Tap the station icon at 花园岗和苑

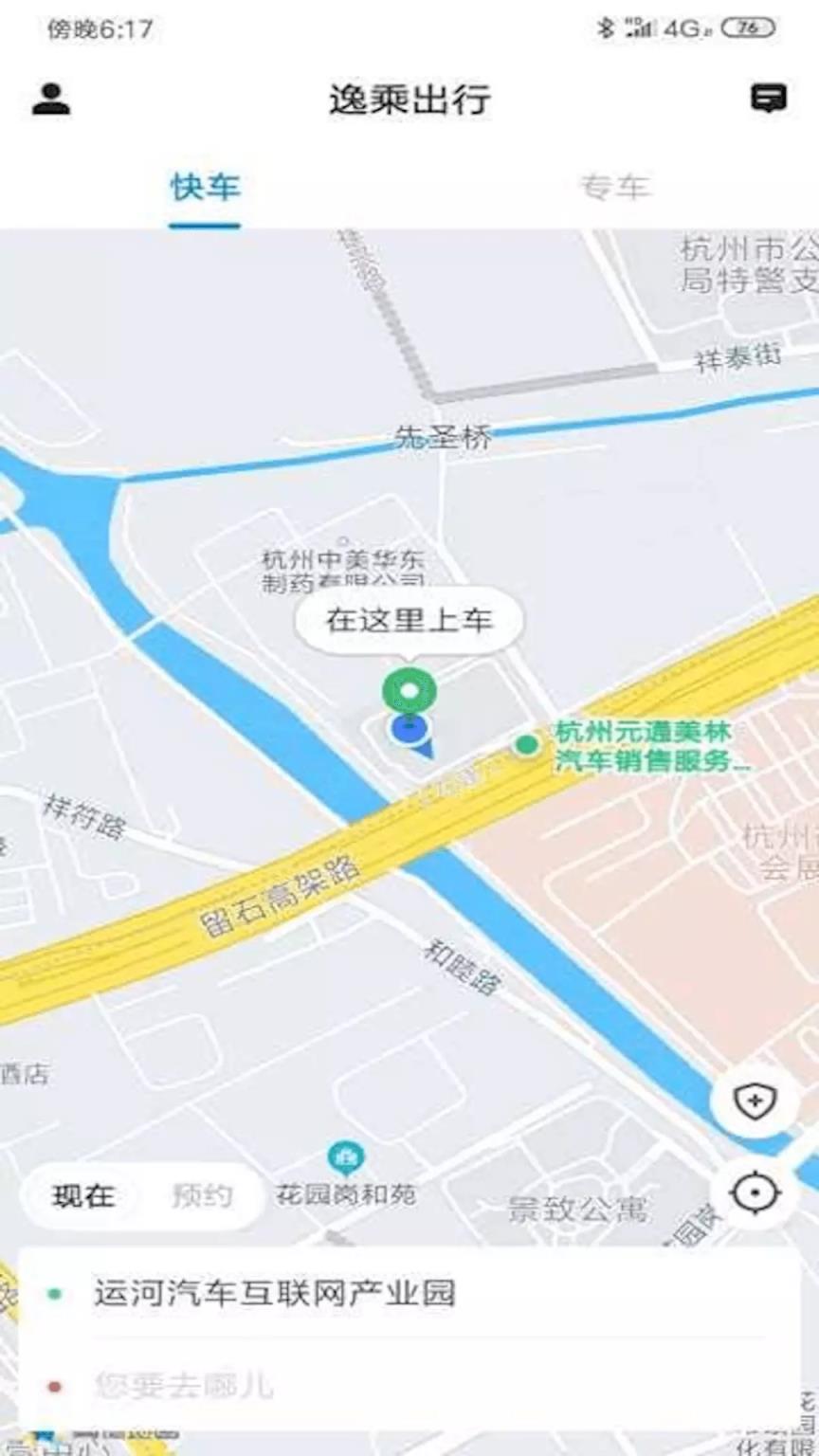click(x=345, y=1156)
